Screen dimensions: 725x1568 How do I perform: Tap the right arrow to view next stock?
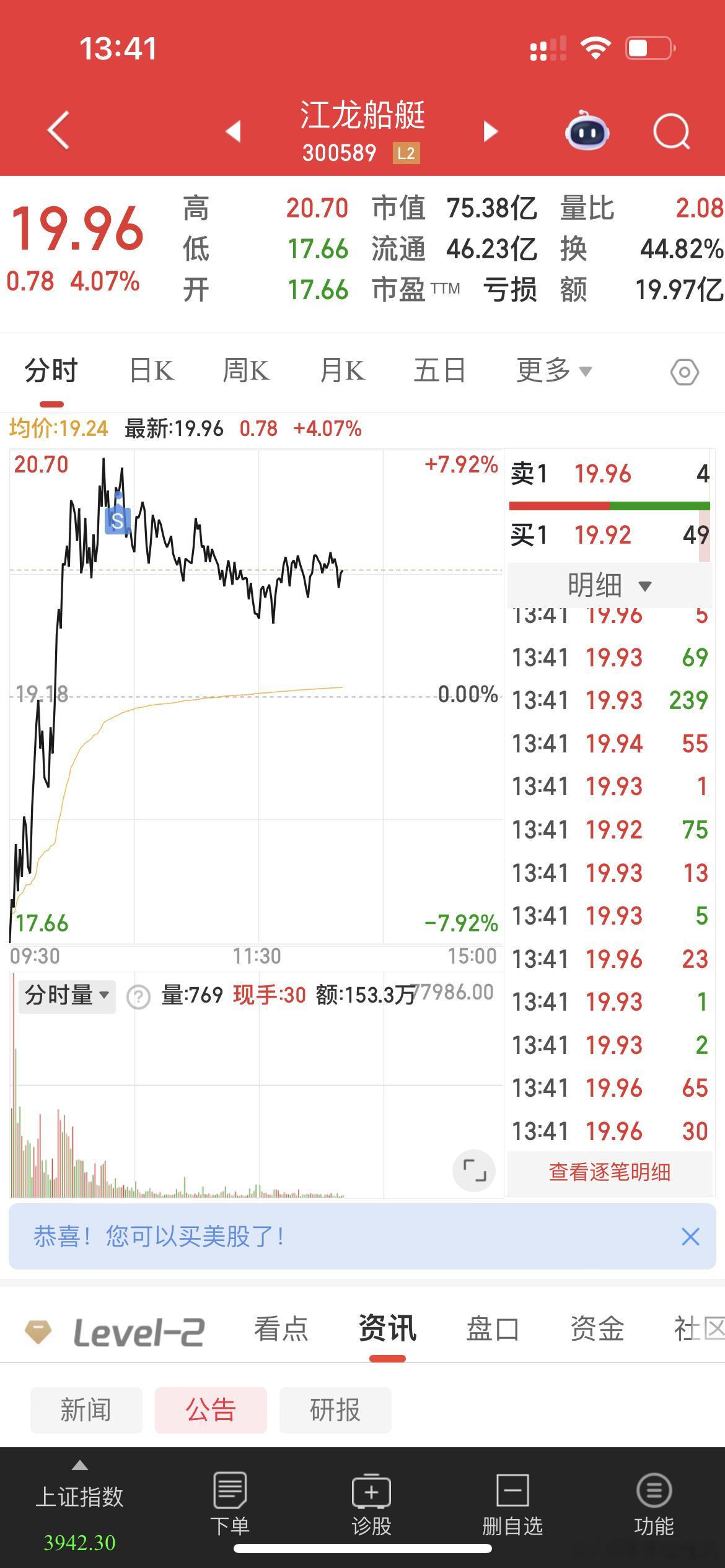tap(490, 131)
